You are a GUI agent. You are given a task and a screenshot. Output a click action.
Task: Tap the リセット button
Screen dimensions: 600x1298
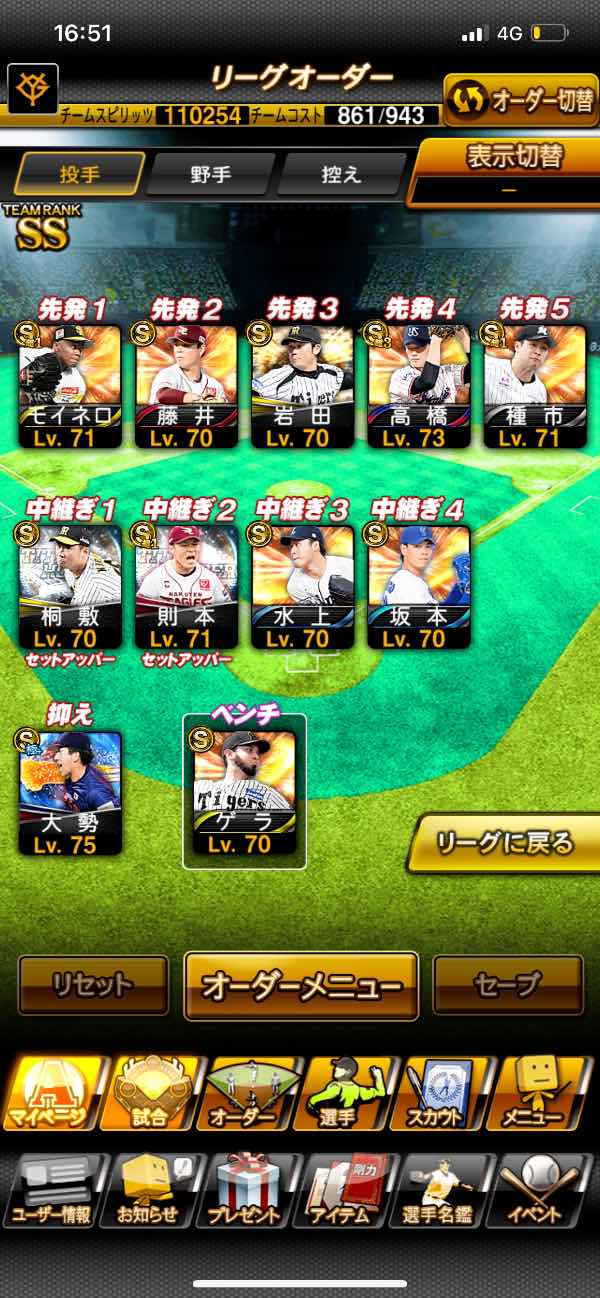(x=93, y=984)
